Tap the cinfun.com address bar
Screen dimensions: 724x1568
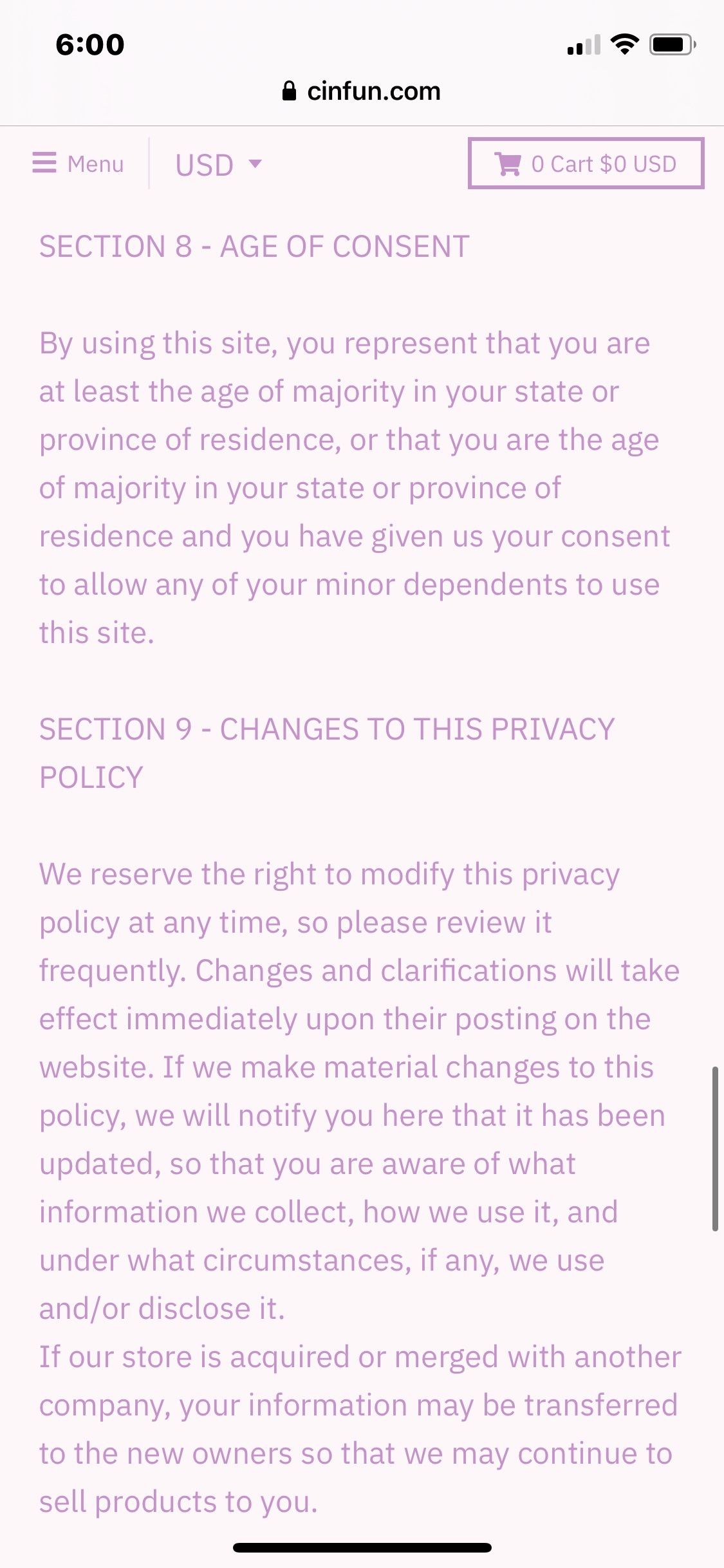[x=362, y=91]
